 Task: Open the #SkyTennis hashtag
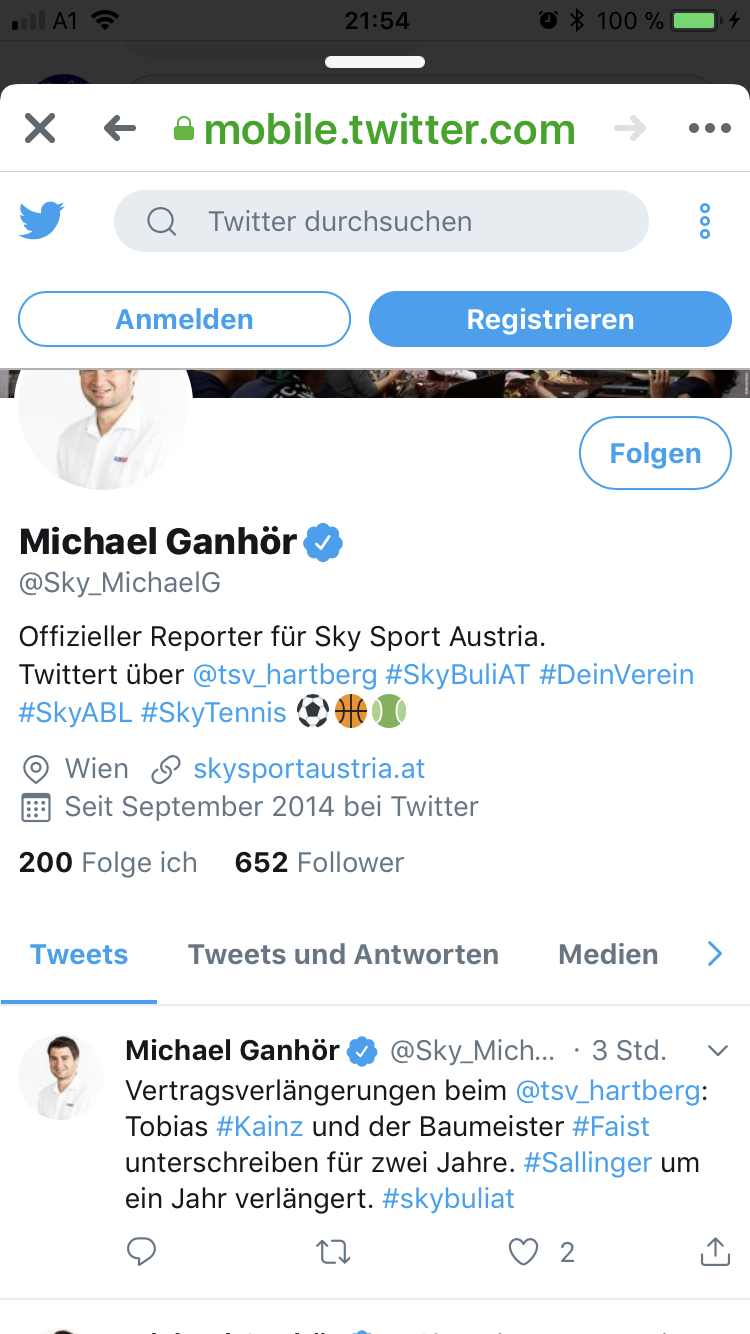tap(213, 713)
